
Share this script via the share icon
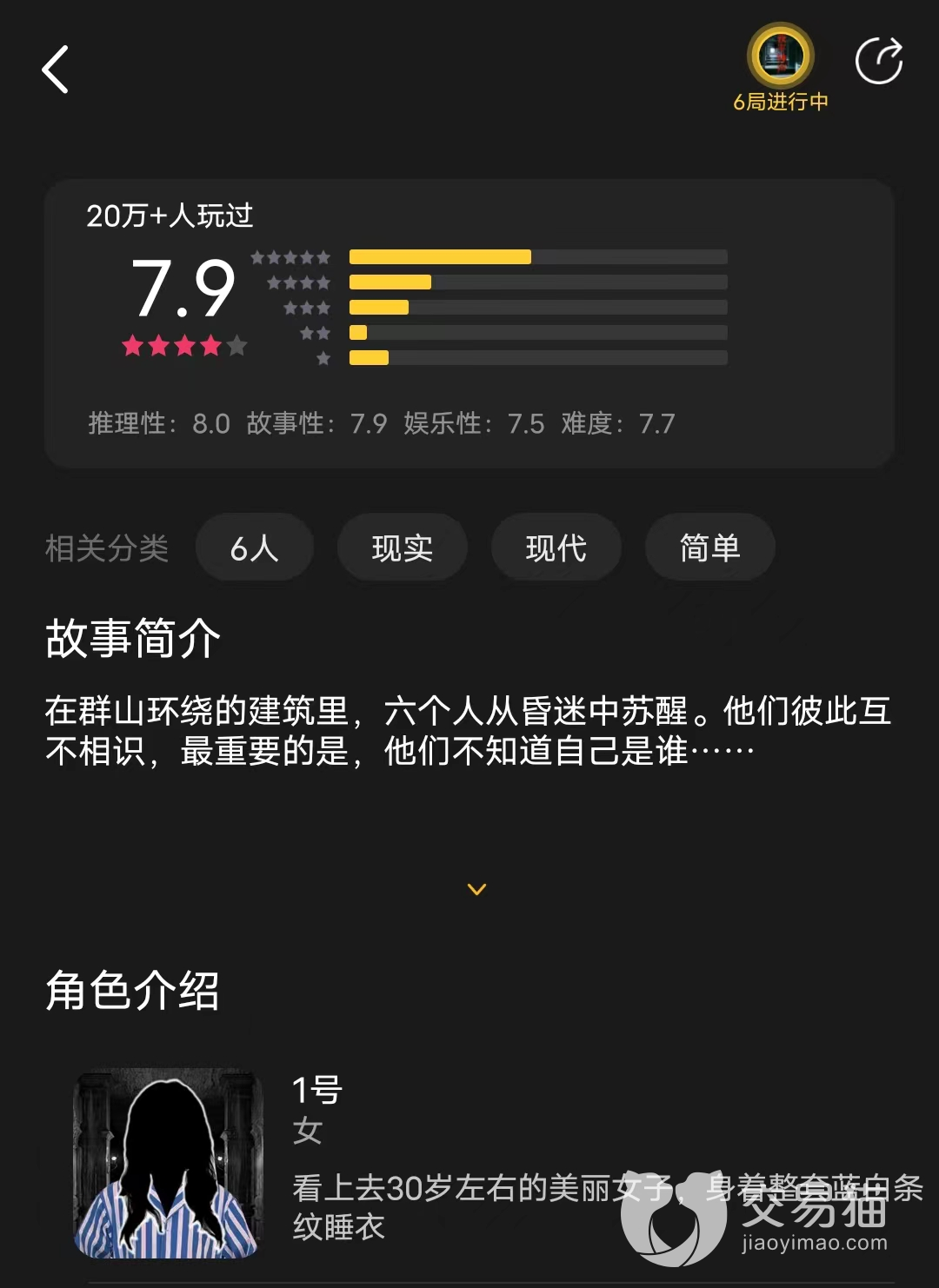coord(879,61)
